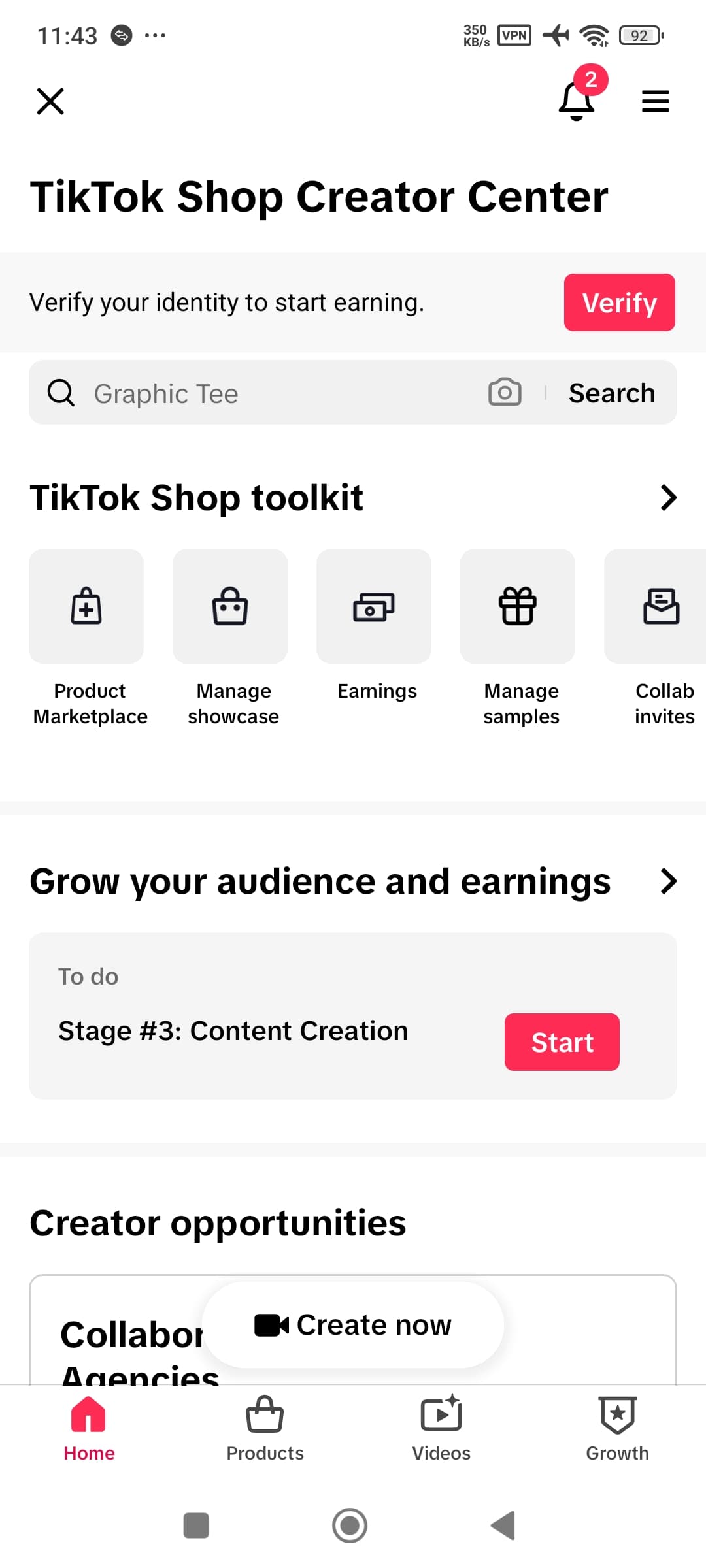The width and height of the screenshot is (706, 1568).
Task: Tap Verify to confirm your identity
Action: coord(619,302)
